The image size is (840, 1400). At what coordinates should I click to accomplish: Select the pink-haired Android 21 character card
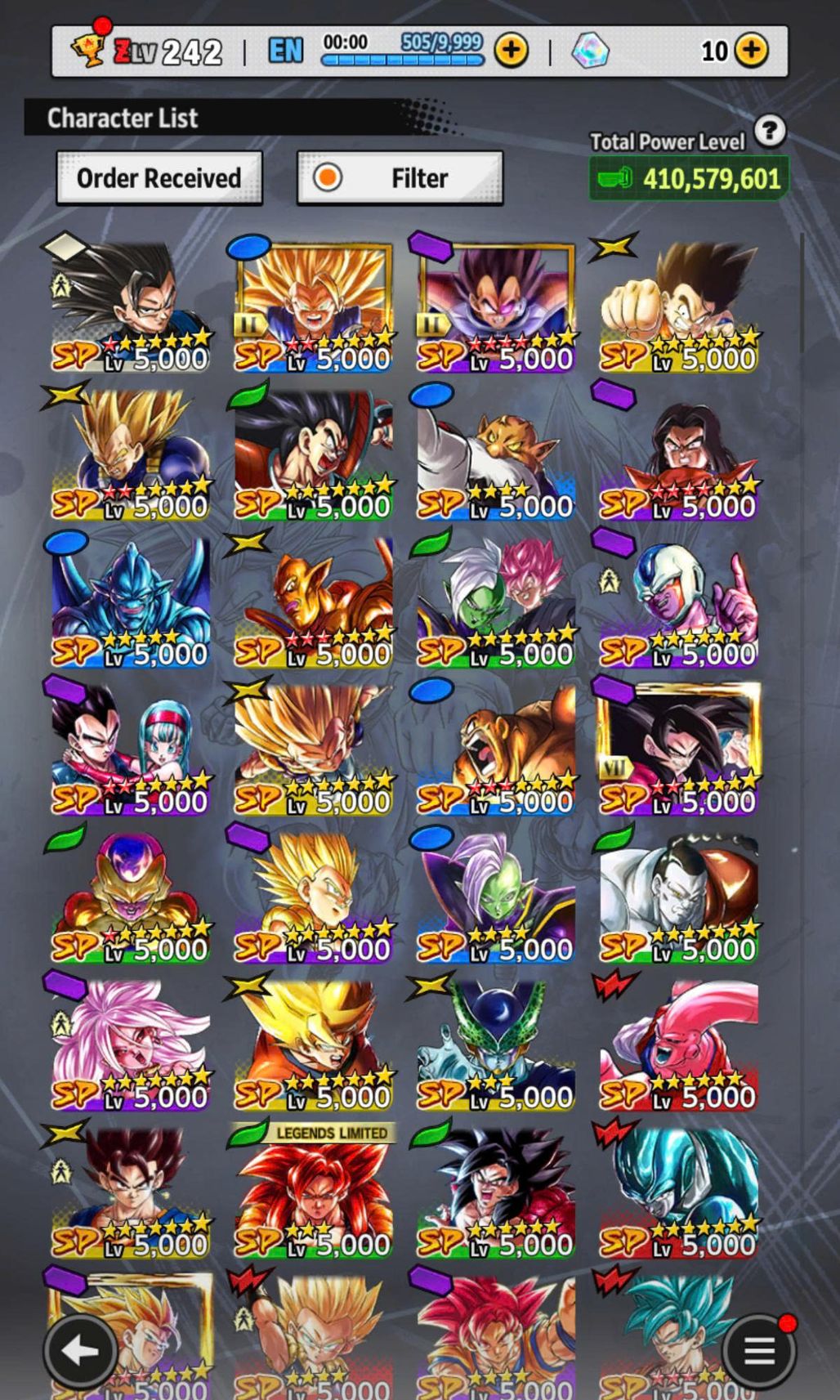131,1044
